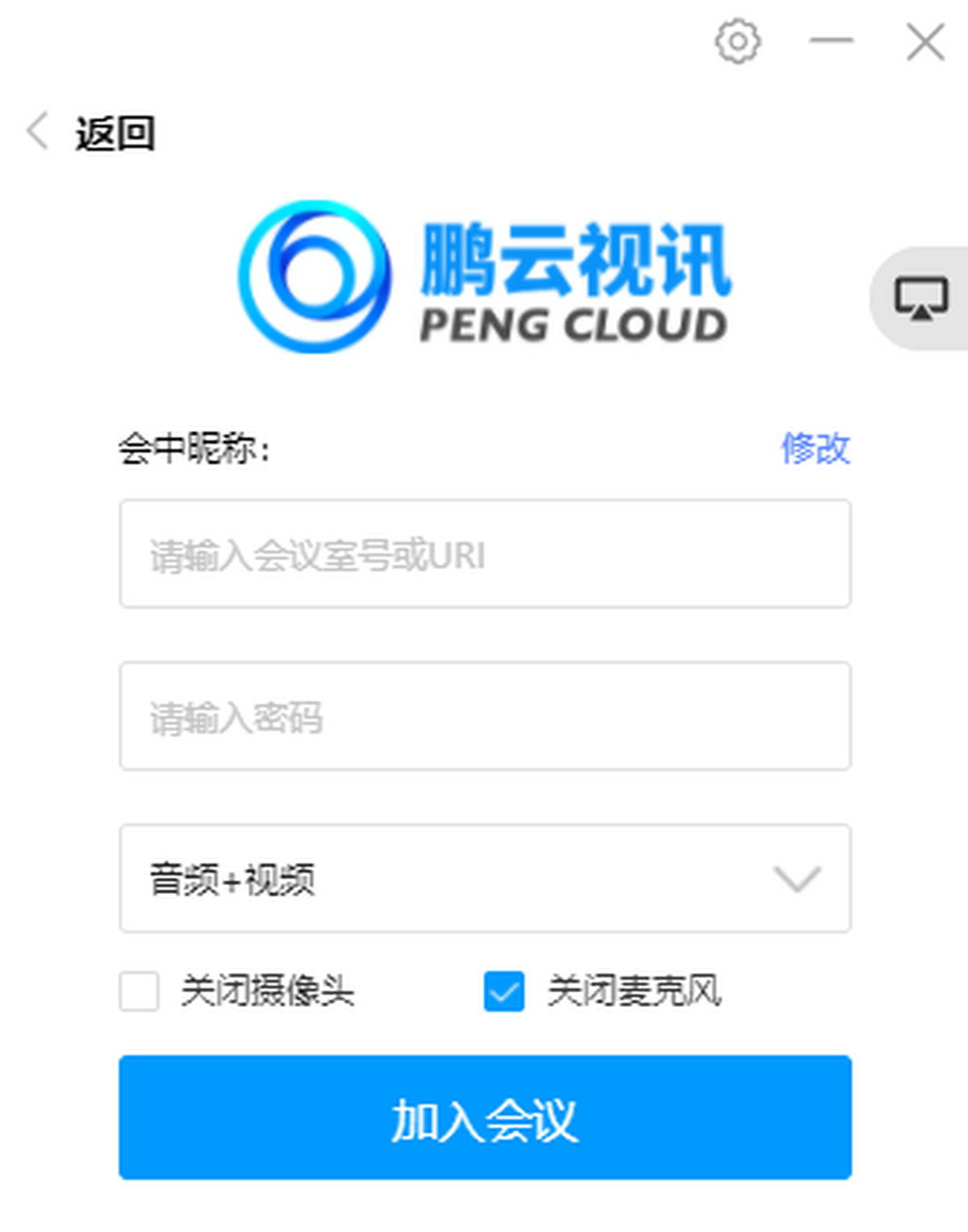This screenshot has width=968, height=1232.
Task: Go back using the 返回 button
Action: point(90,132)
